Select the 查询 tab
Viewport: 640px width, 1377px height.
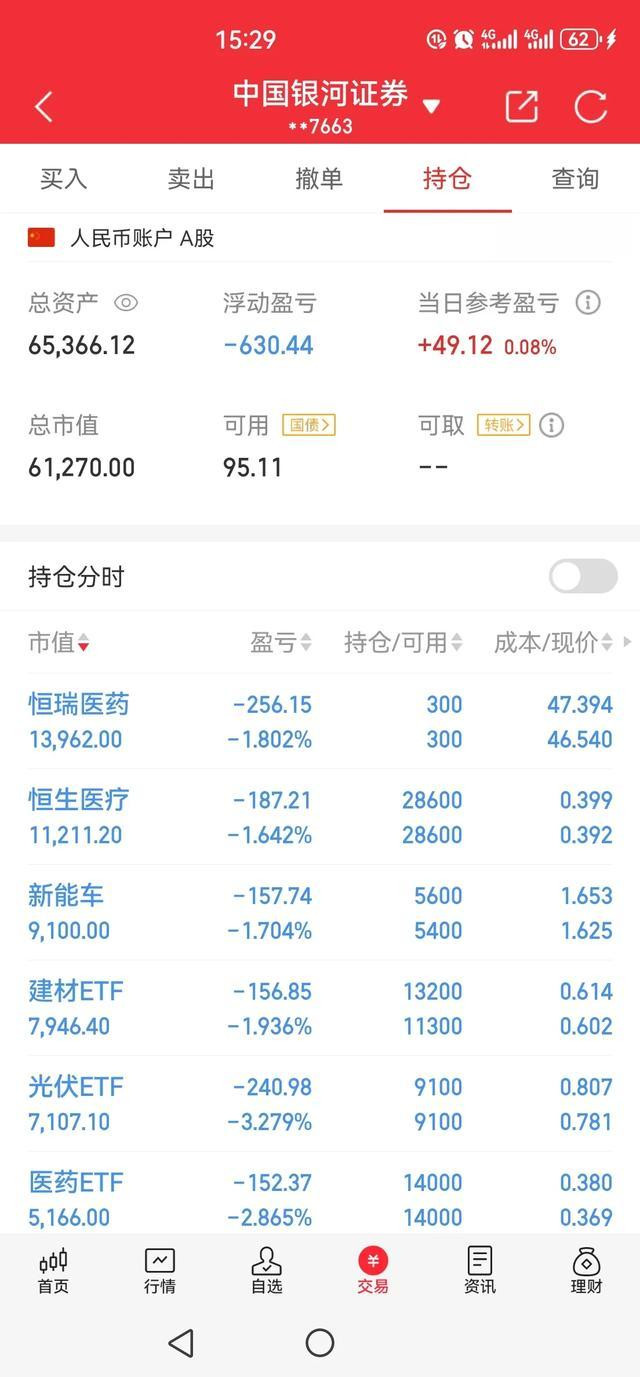(x=575, y=178)
